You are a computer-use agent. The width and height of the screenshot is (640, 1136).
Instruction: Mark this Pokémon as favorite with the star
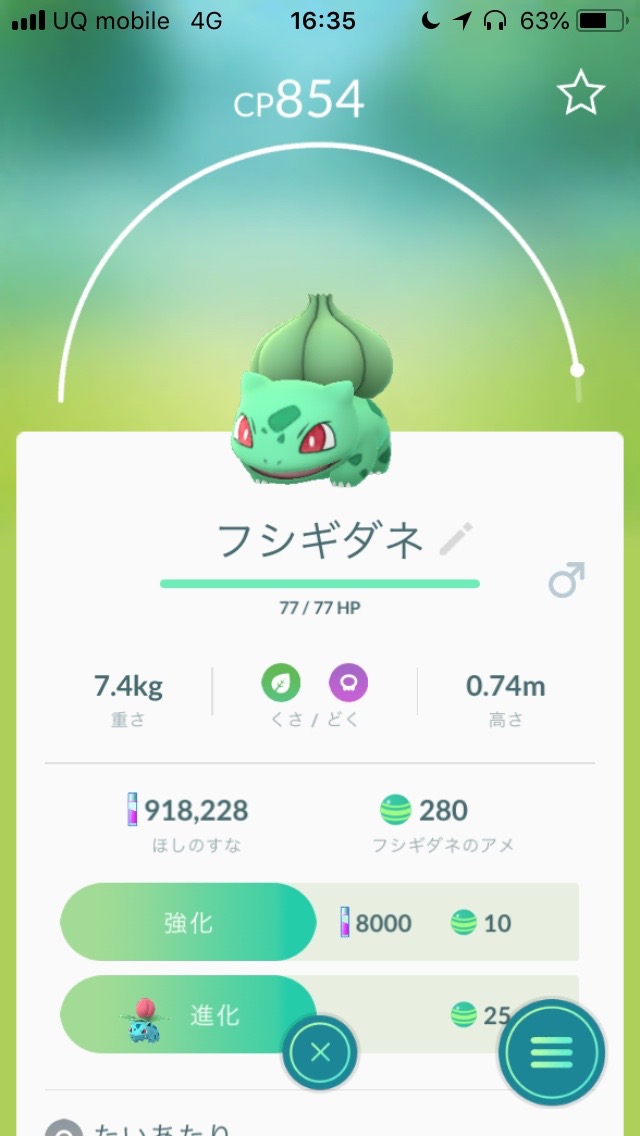coord(581,93)
